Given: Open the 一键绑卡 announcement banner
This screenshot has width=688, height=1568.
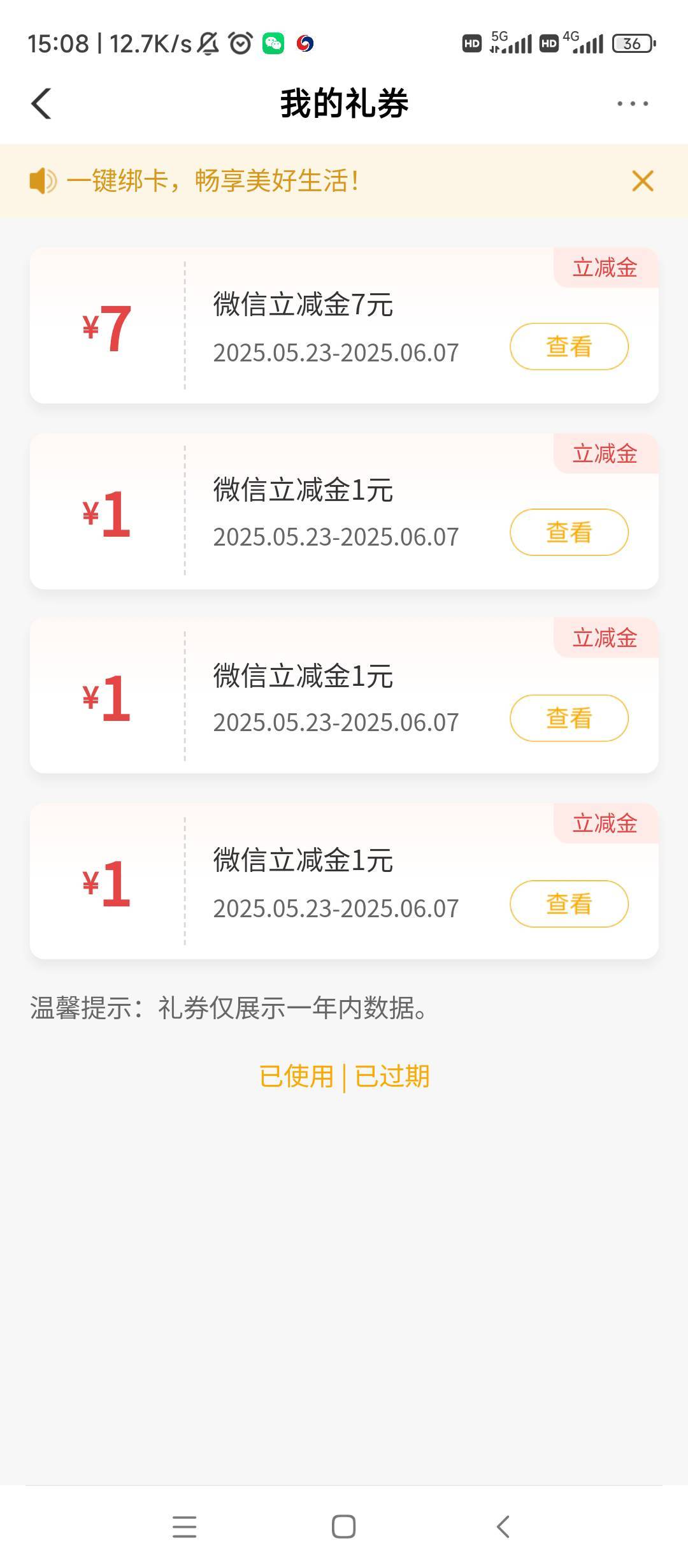Looking at the screenshot, I should (213, 181).
